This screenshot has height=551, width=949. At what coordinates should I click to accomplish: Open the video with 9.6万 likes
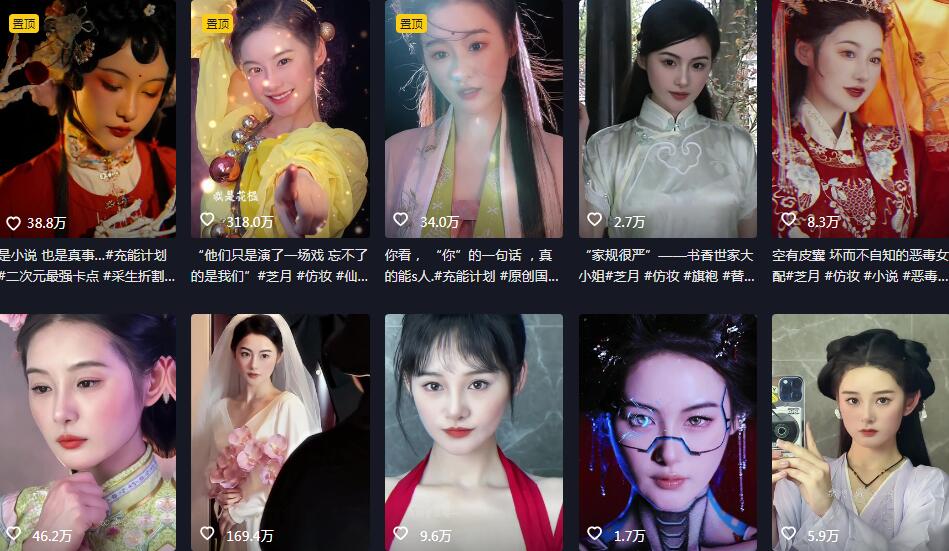(473, 432)
